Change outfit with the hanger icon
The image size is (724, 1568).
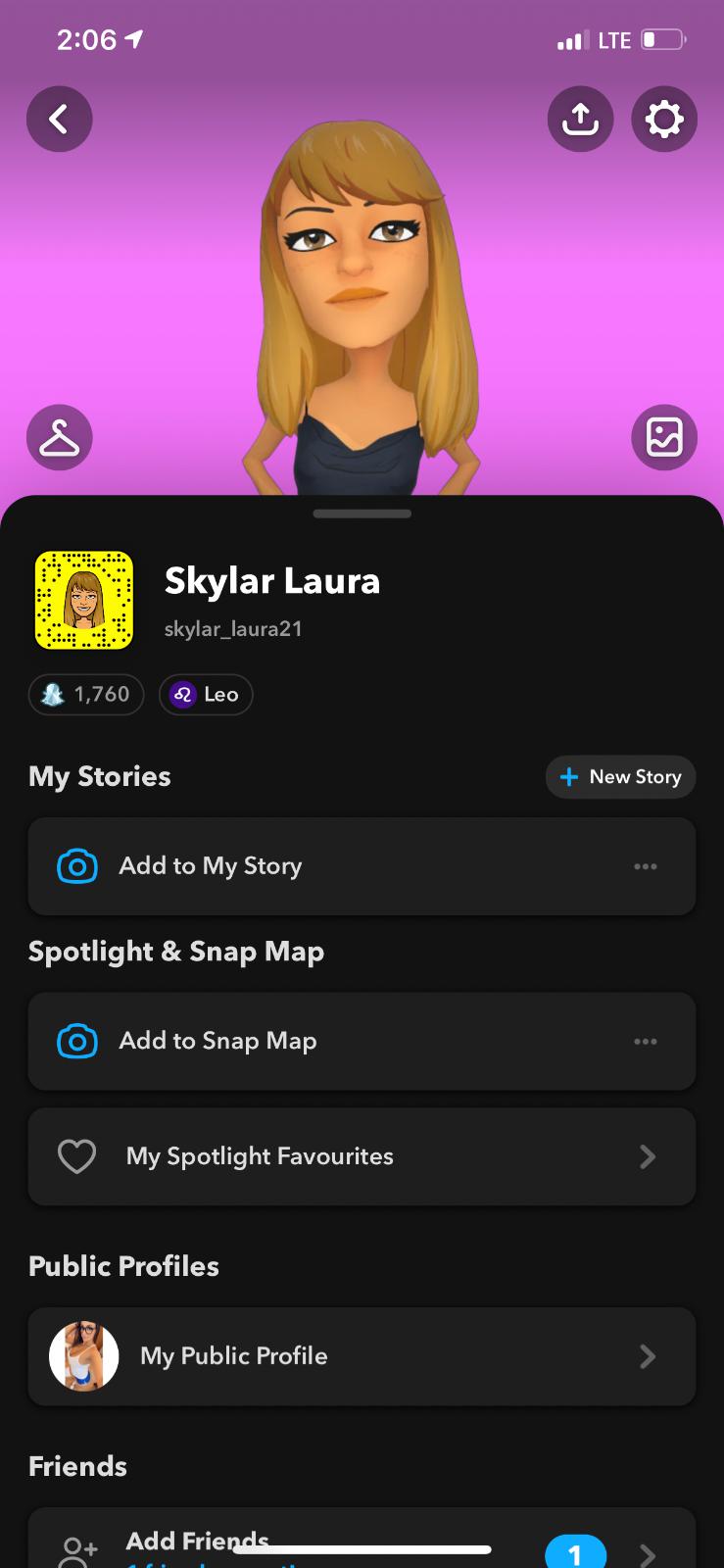59,437
